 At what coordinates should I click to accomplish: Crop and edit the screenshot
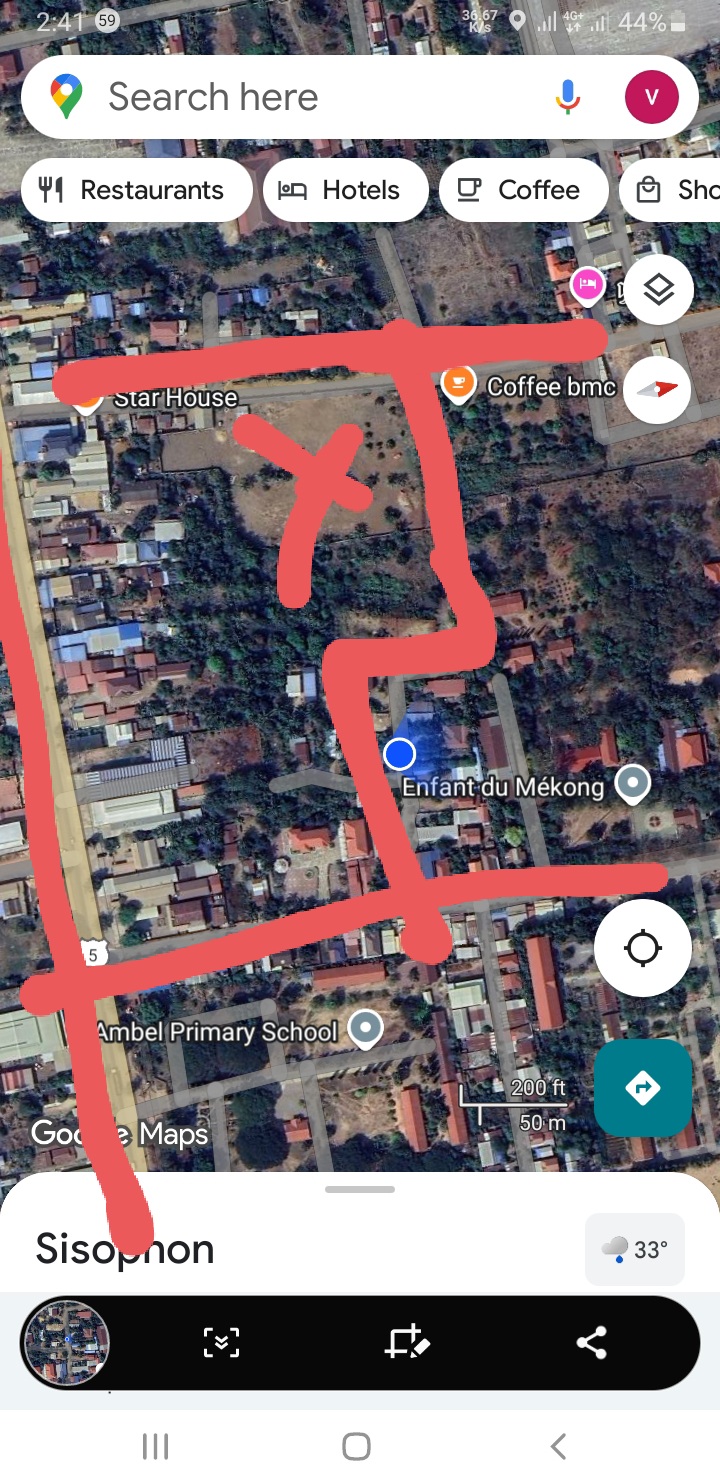407,1342
